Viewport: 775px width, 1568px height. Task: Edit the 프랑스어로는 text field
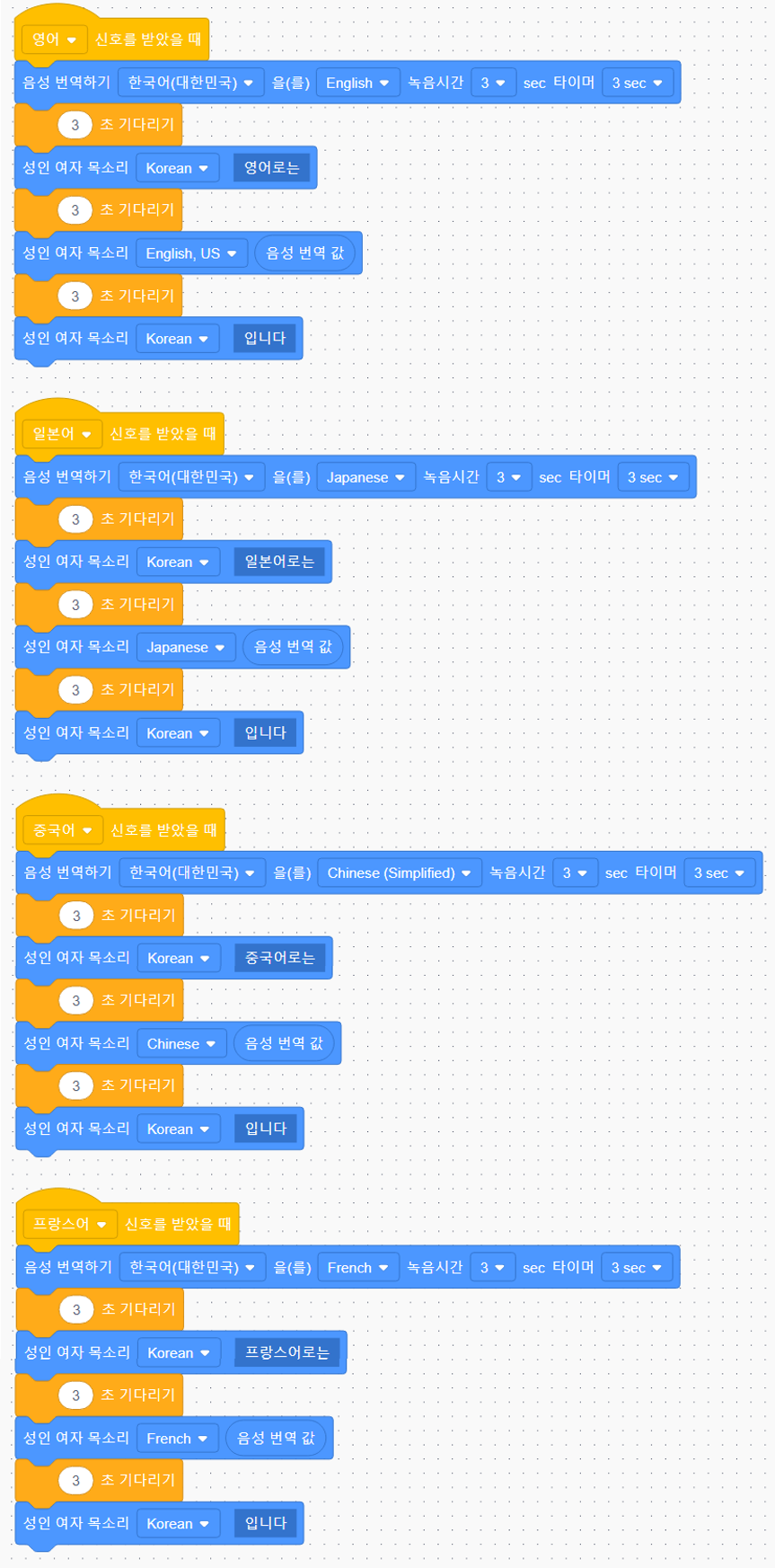pos(287,1352)
